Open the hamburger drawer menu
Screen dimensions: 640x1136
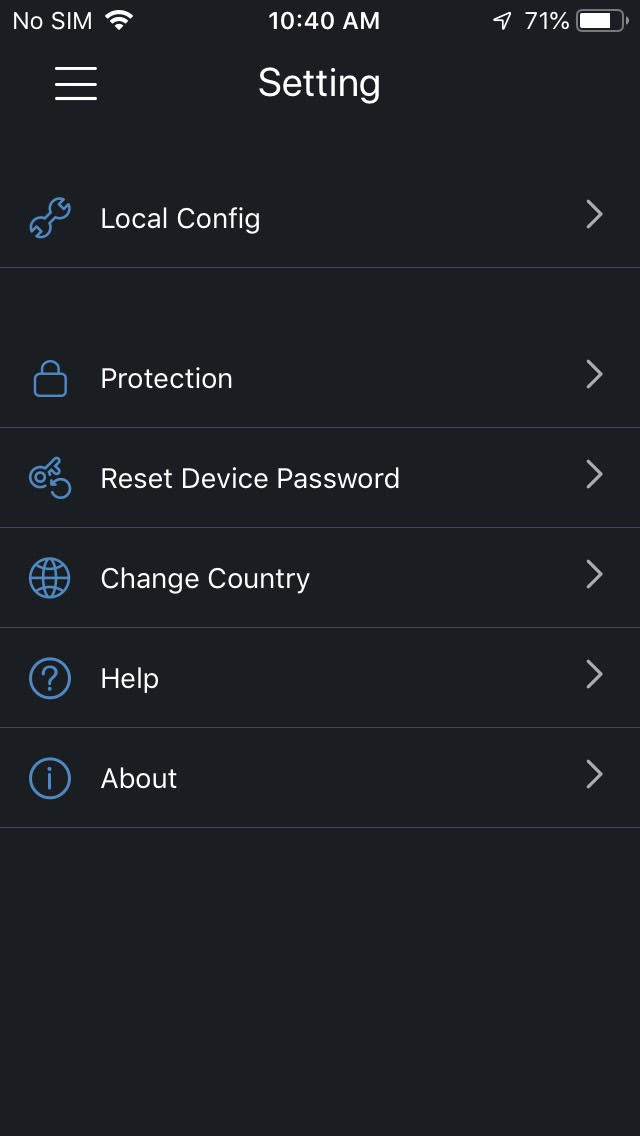click(76, 83)
